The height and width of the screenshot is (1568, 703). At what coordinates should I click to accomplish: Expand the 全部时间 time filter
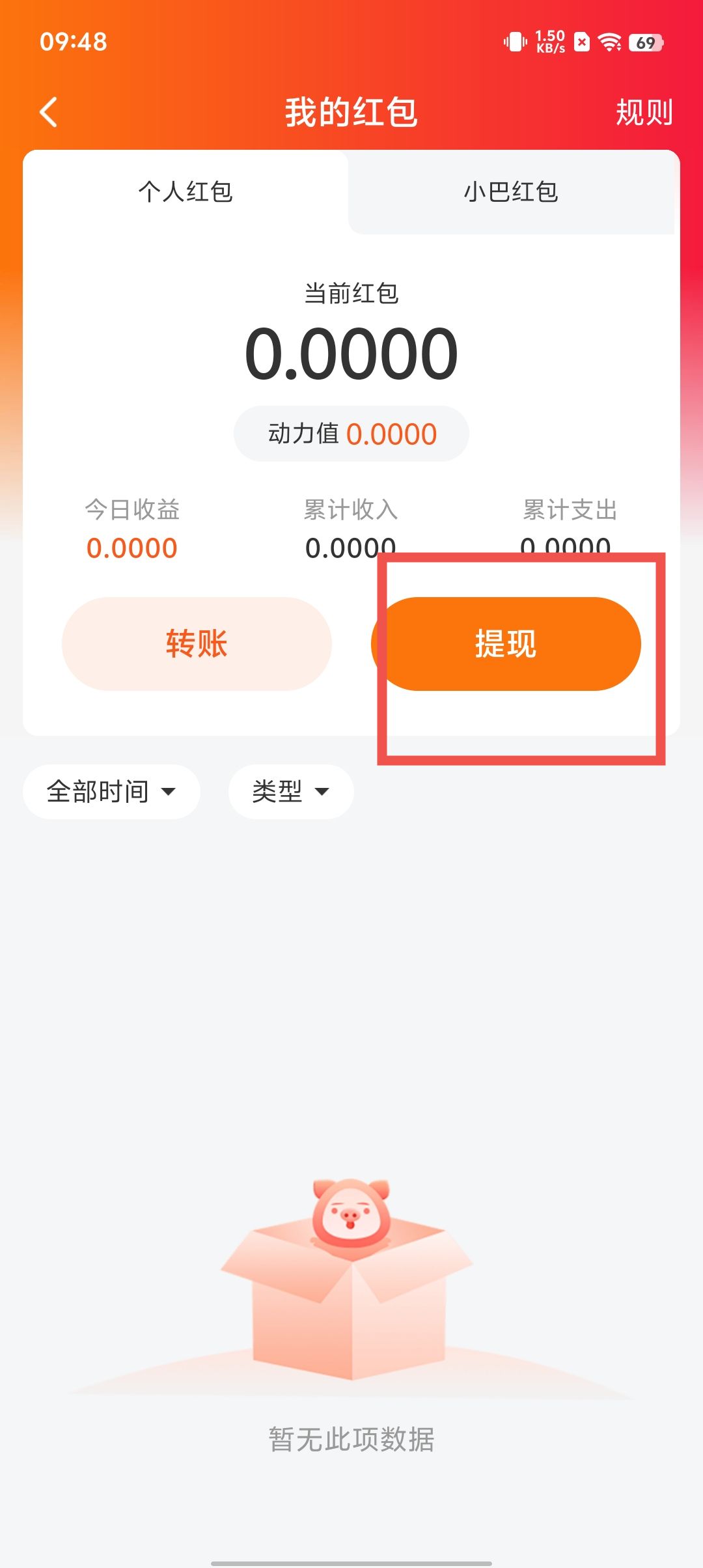click(x=111, y=792)
